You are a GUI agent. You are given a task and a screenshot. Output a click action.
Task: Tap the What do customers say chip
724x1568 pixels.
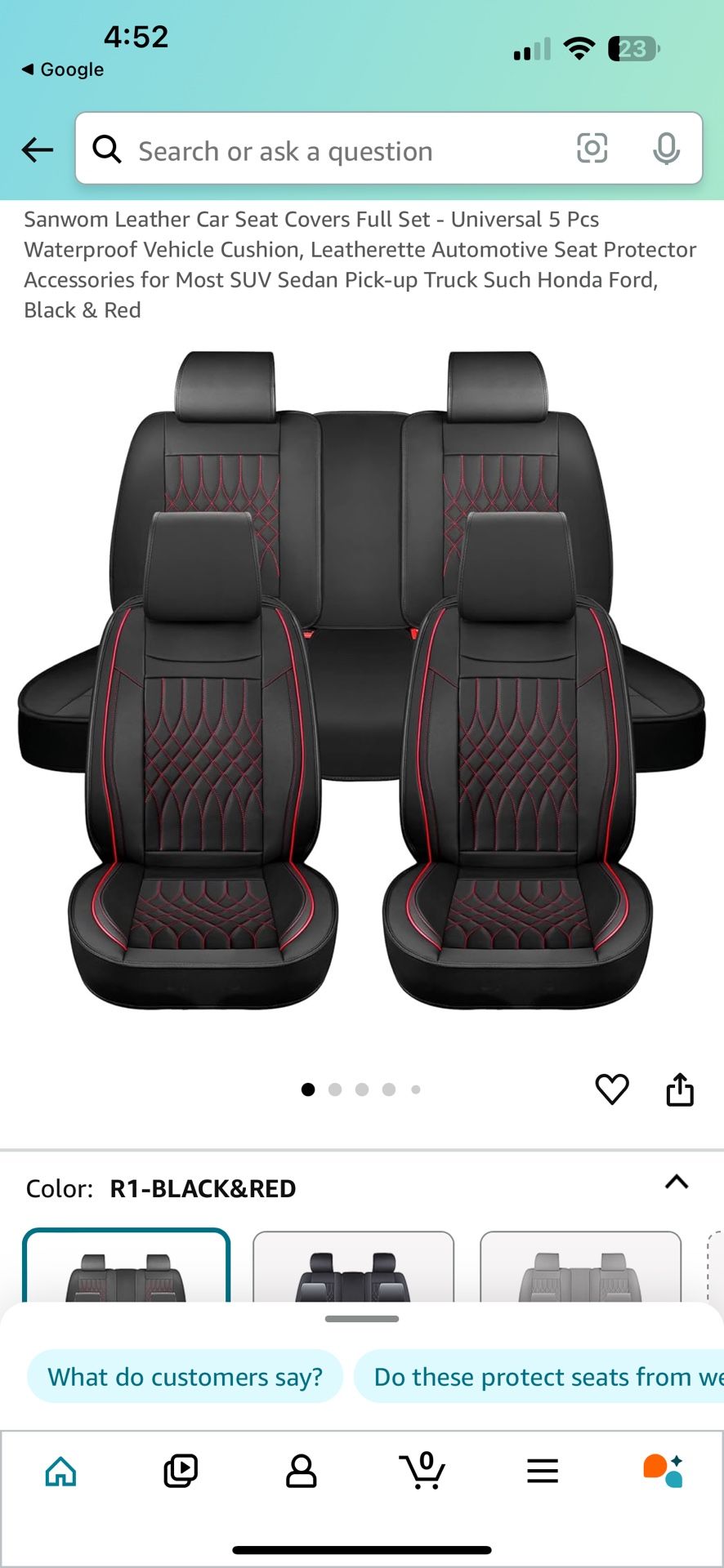tap(185, 1376)
